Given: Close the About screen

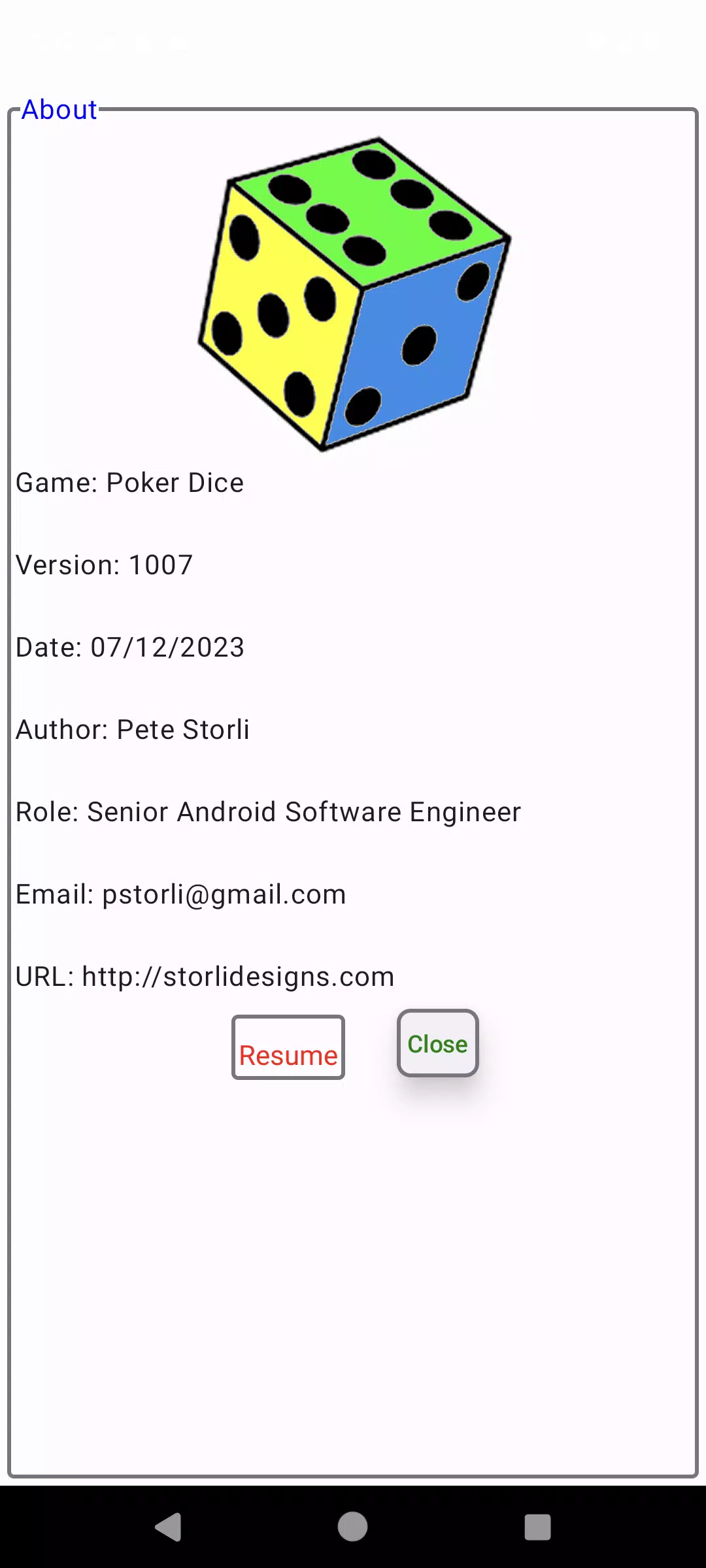Looking at the screenshot, I should tap(437, 1043).
